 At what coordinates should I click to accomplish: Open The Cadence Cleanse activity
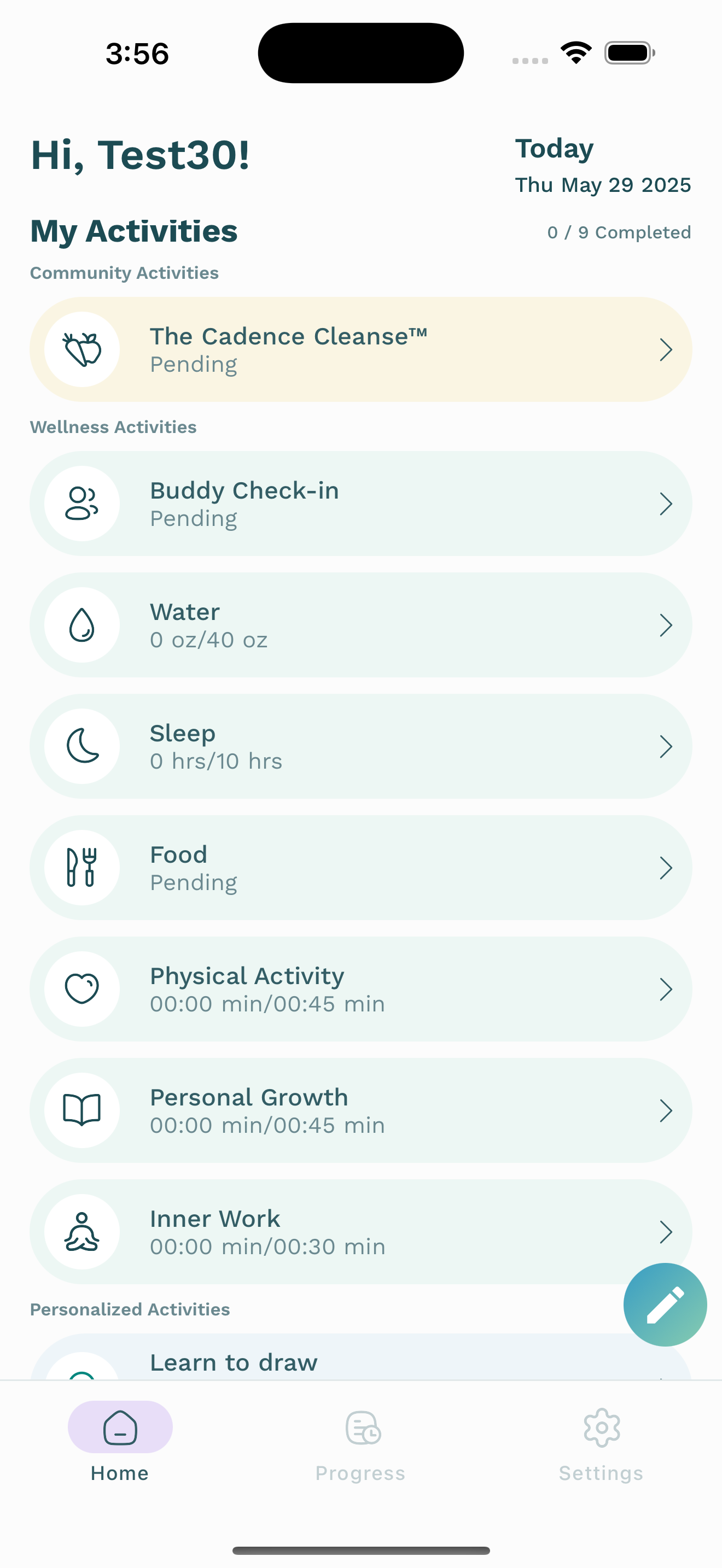point(361,349)
